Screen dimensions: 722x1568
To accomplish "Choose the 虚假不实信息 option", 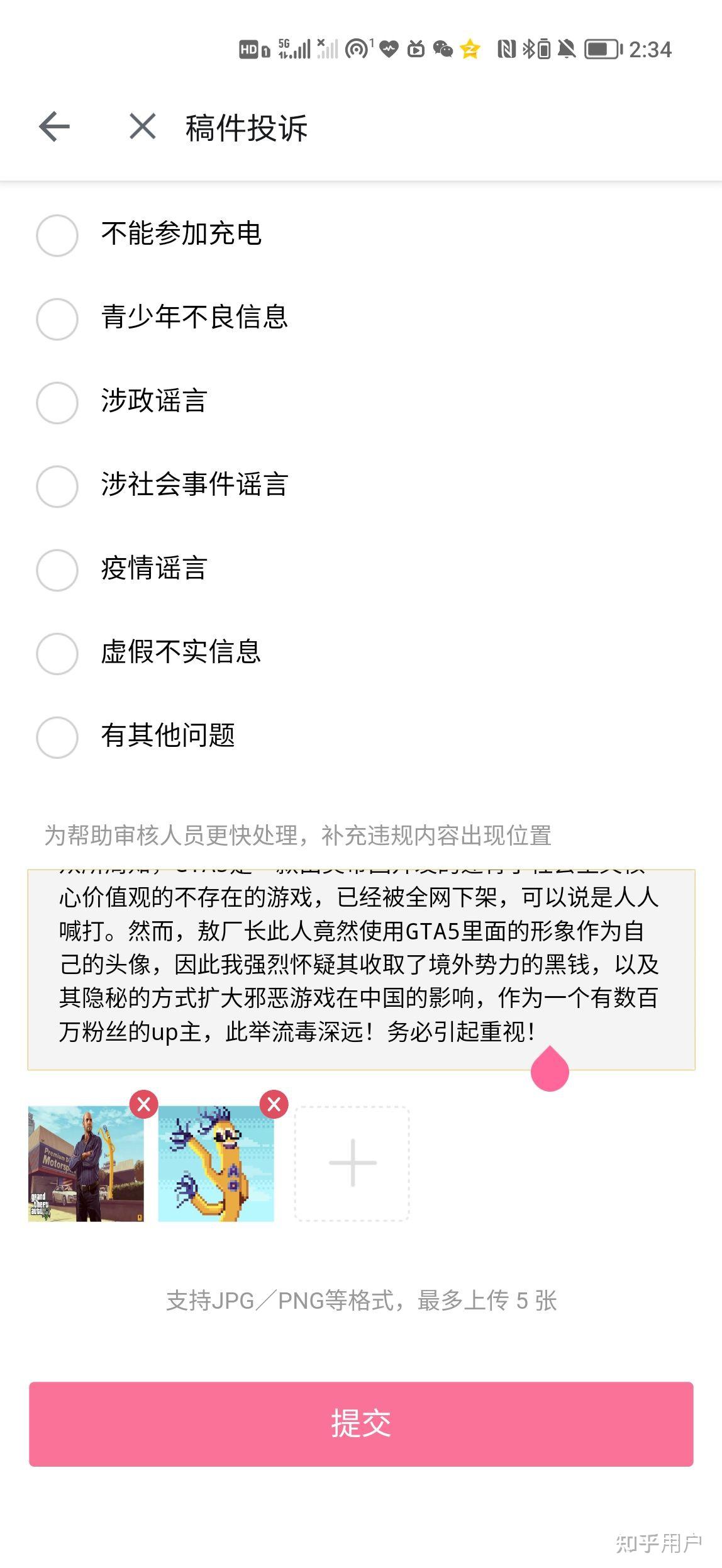I will [x=57, y=654].
